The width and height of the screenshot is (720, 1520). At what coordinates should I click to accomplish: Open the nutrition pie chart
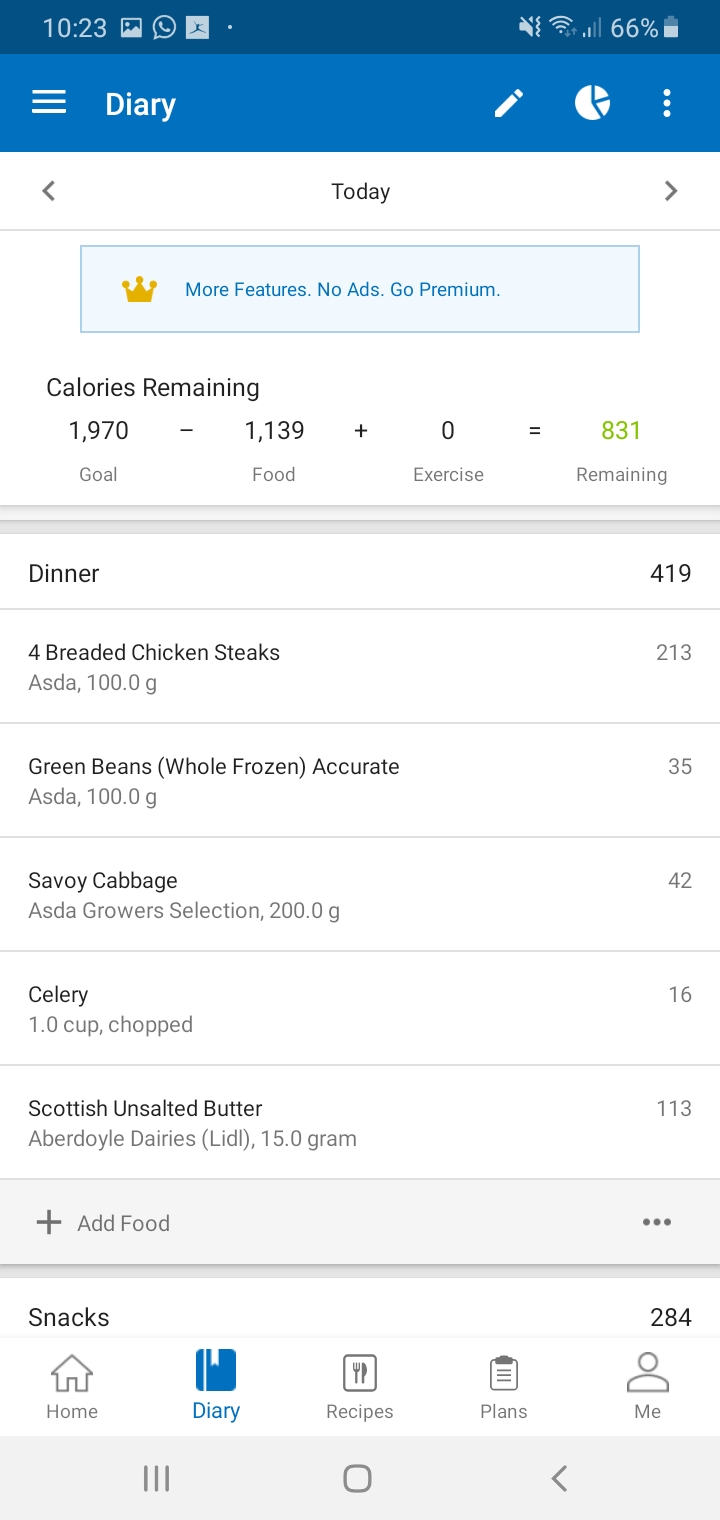592,103
